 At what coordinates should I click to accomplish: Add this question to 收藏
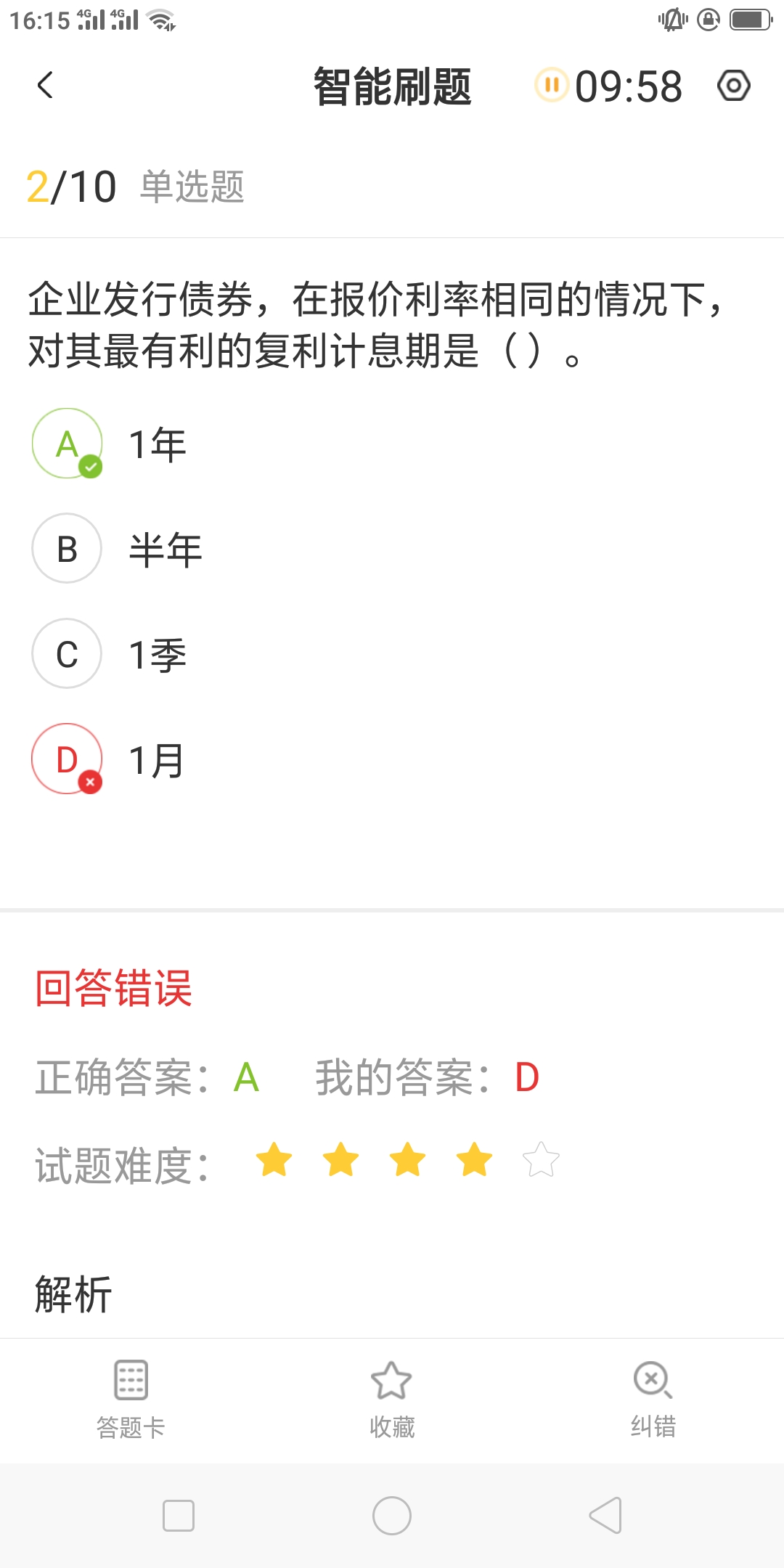coord(392,1399)
